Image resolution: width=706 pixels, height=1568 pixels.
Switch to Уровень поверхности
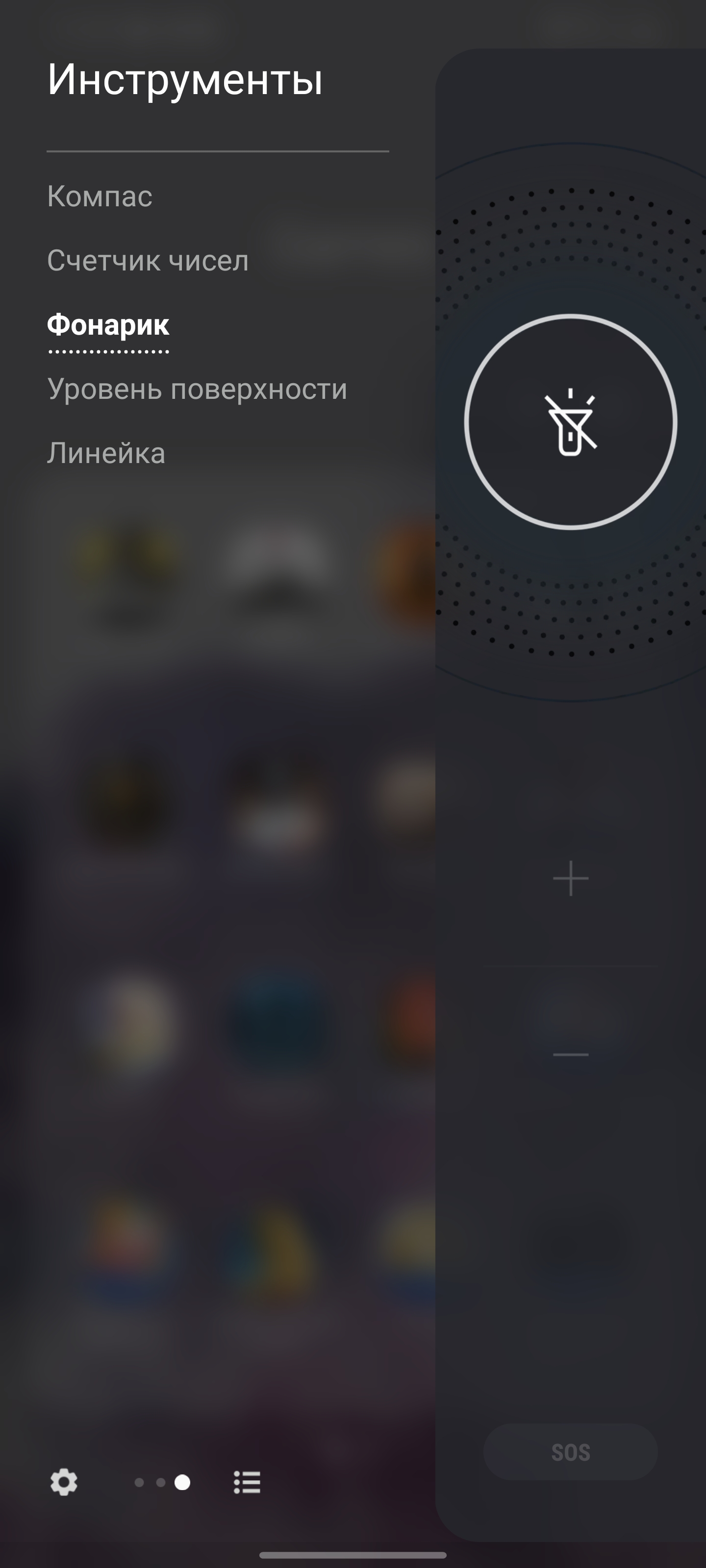coord(197,389)
